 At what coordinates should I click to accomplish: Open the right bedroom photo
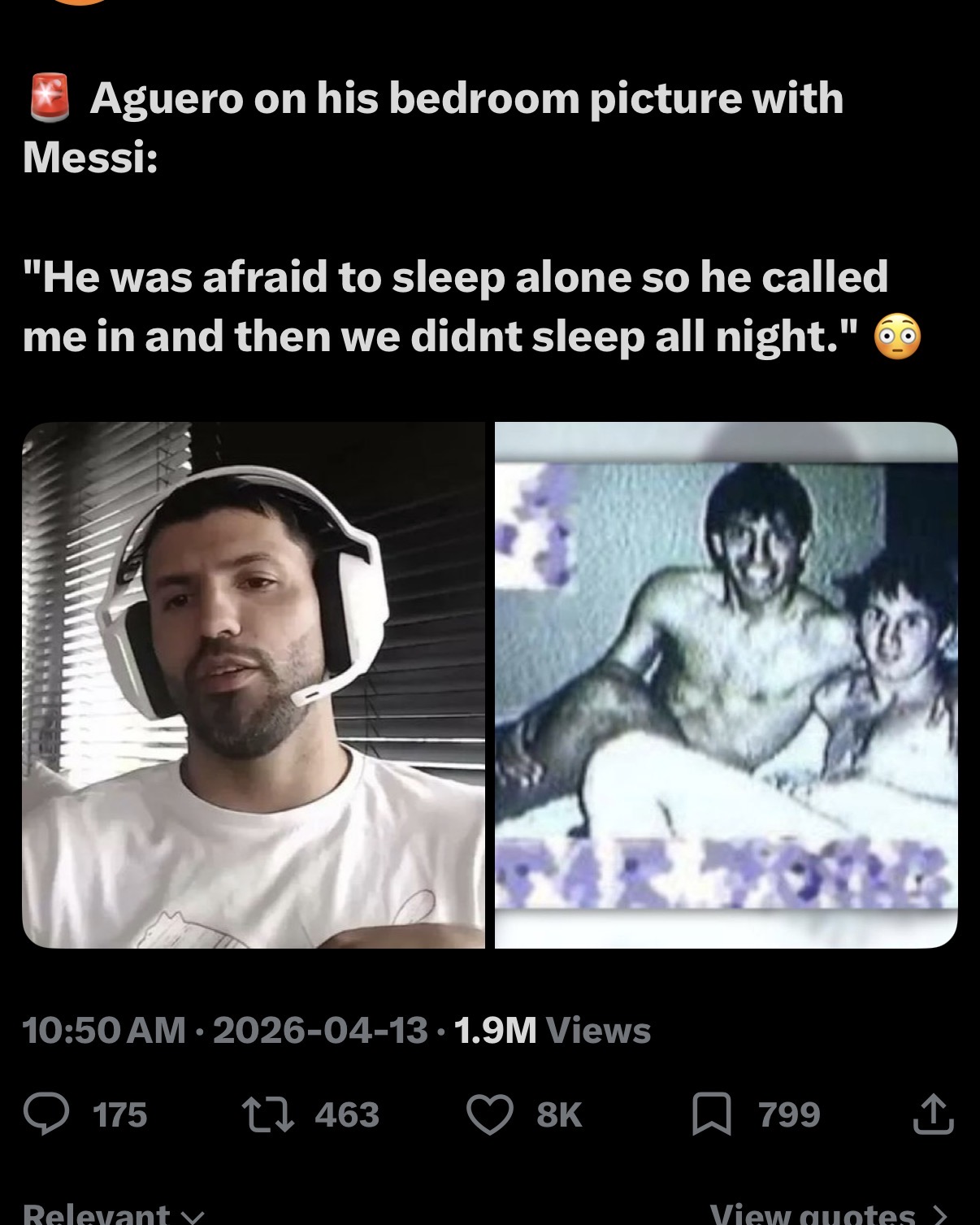click(726, 684)
